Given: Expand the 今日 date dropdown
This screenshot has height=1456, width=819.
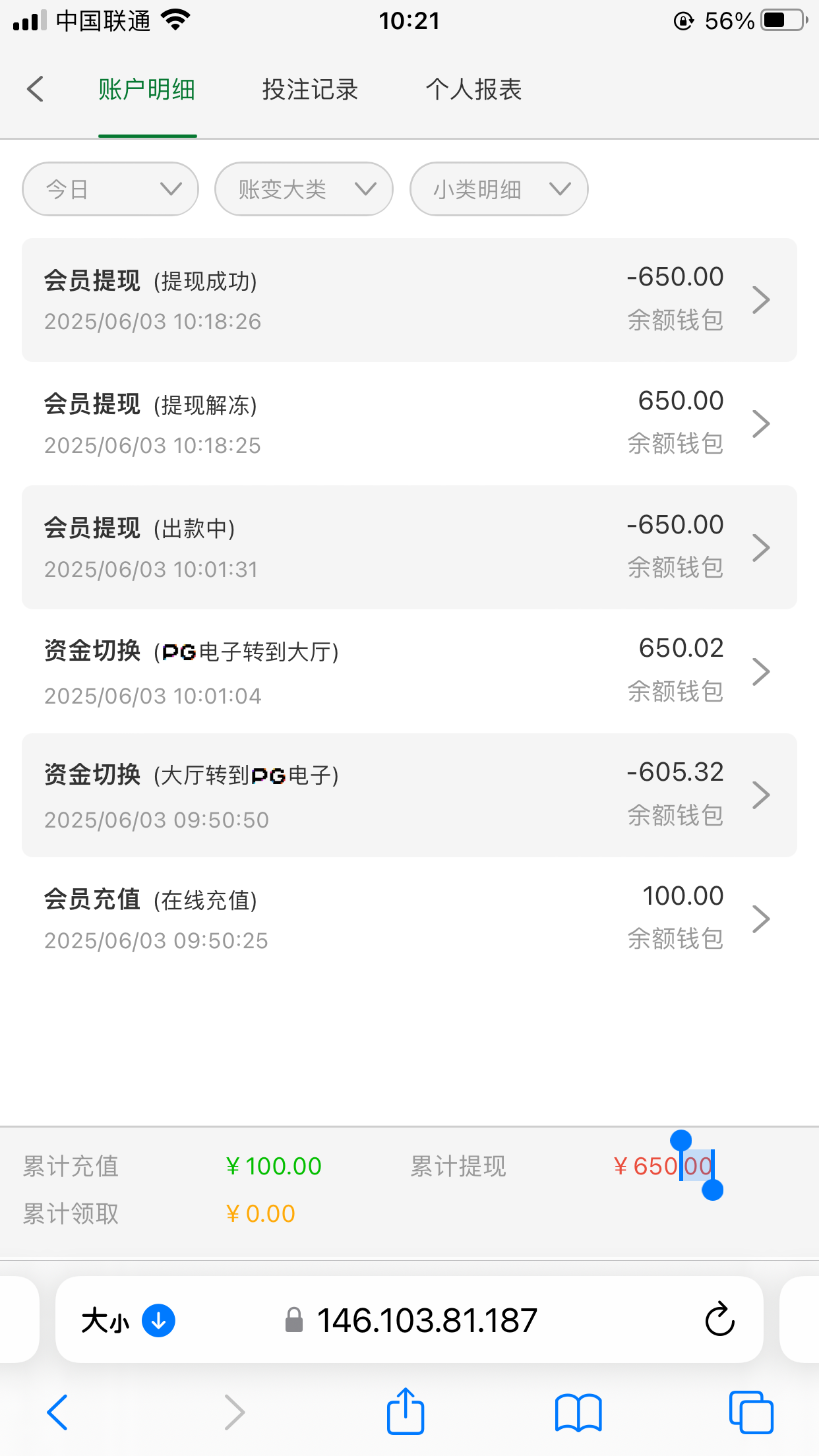Looking at the screenshot, I should [110, 189].
